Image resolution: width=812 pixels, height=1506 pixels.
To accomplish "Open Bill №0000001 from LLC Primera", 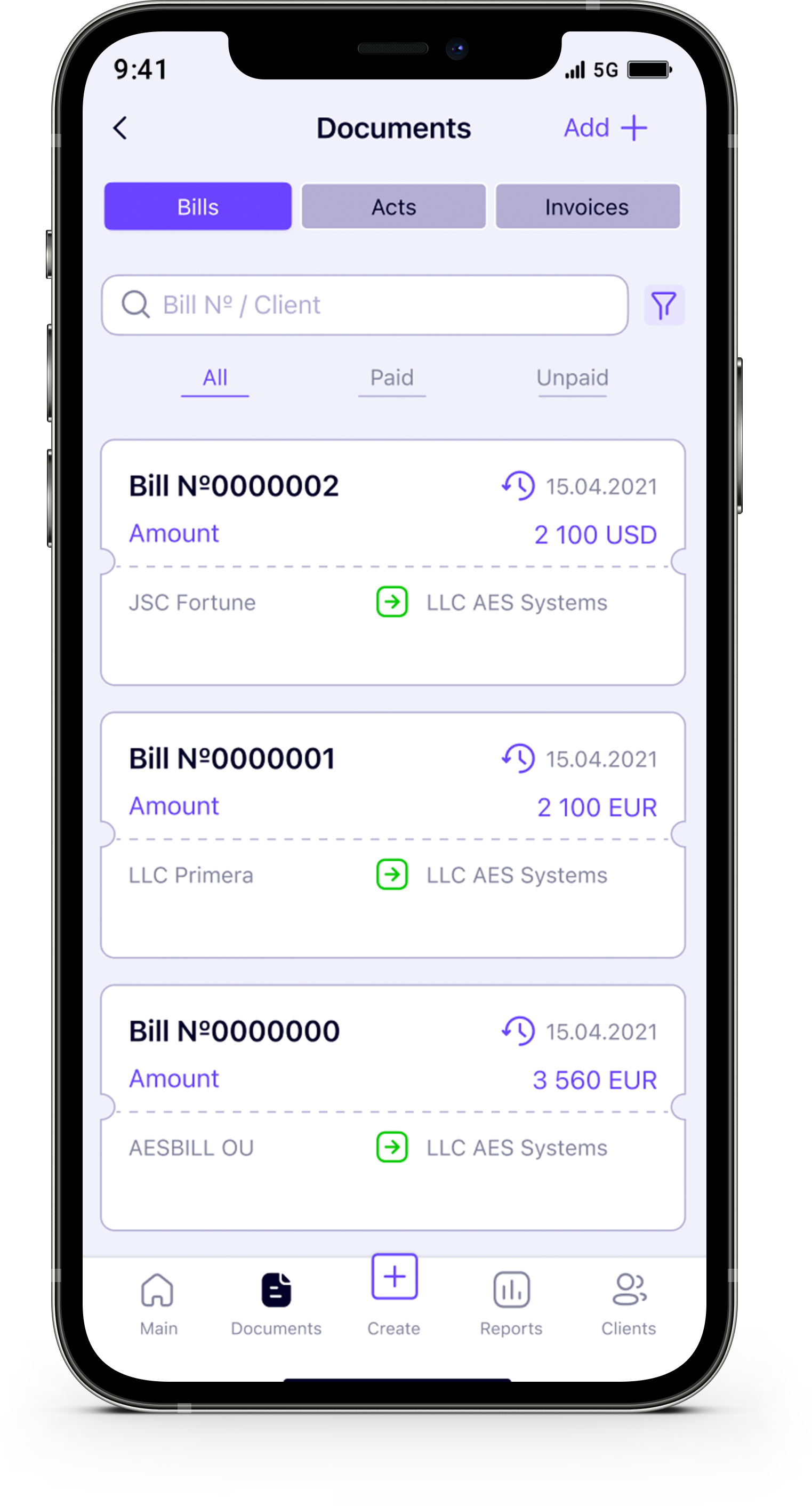I will coord(393,835).
